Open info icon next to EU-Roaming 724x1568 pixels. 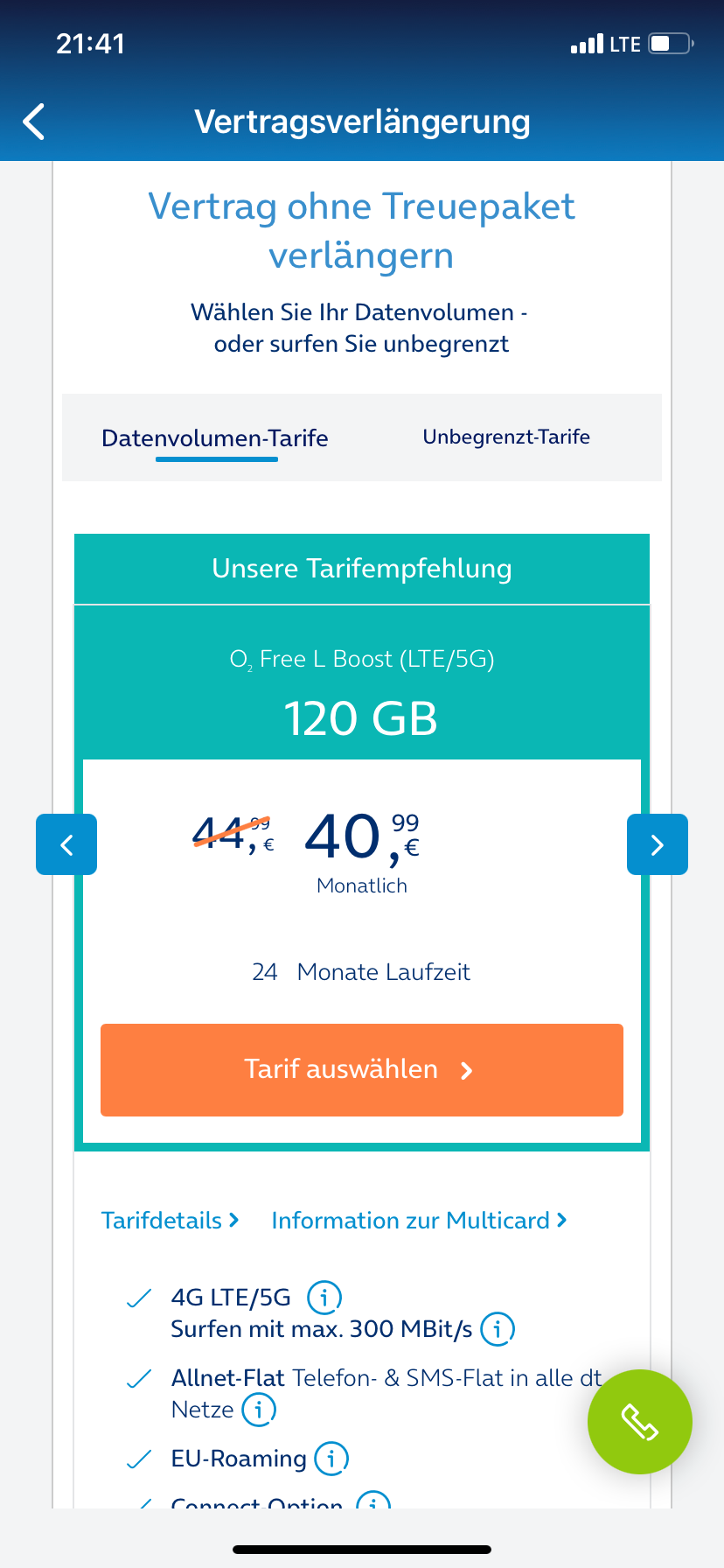pos(331,1459)
